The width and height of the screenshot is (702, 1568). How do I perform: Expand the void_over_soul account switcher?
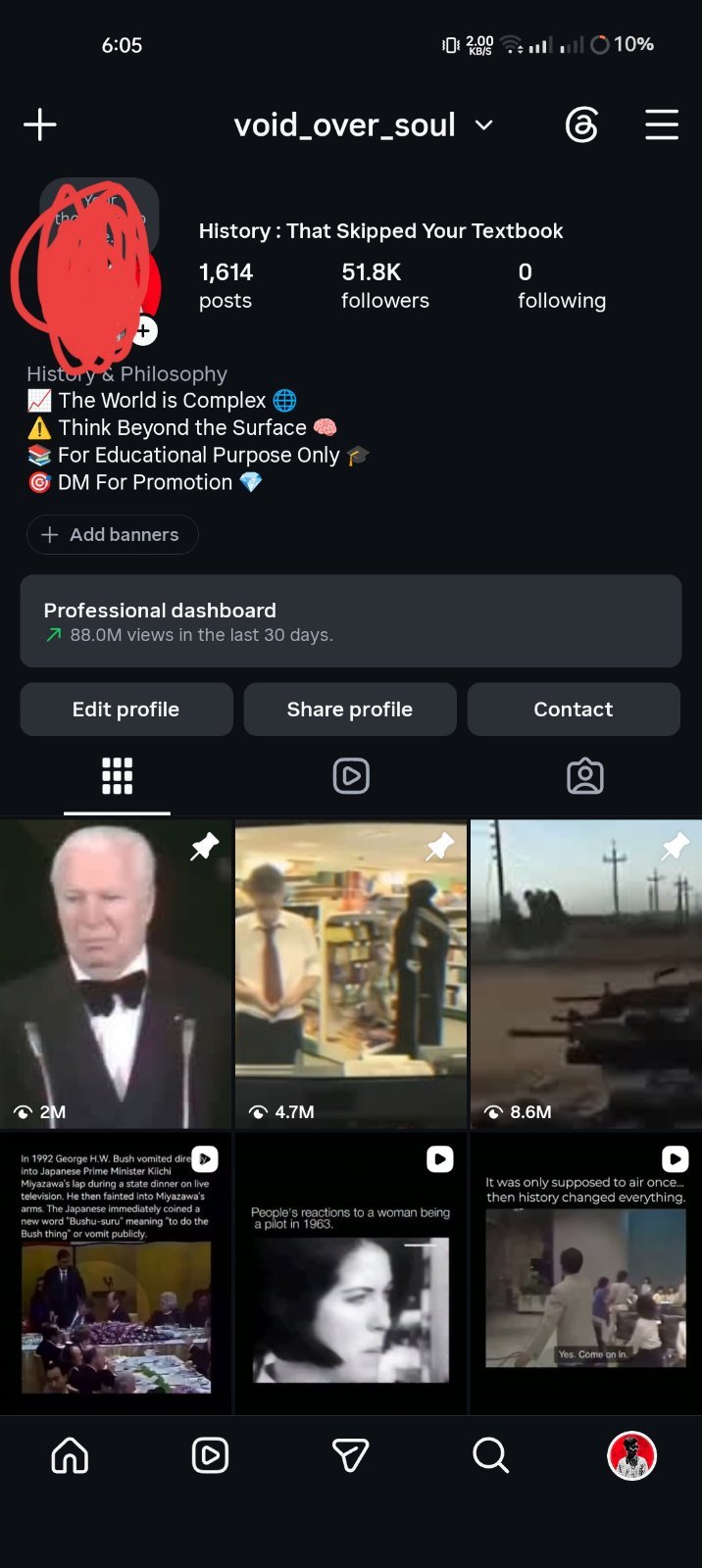pos(363,125)
